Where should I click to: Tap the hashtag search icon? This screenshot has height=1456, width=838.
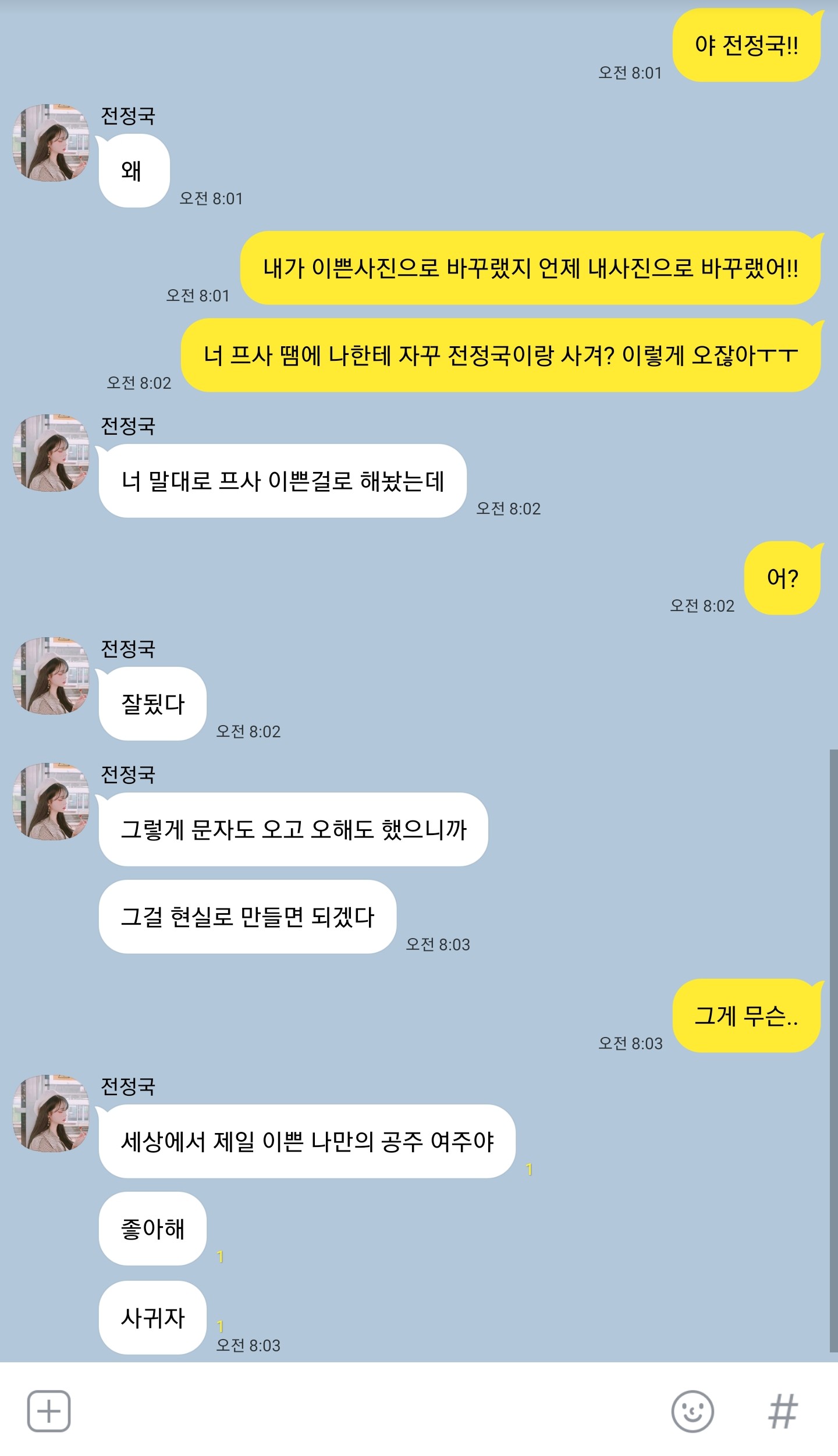click(783, 1411)
